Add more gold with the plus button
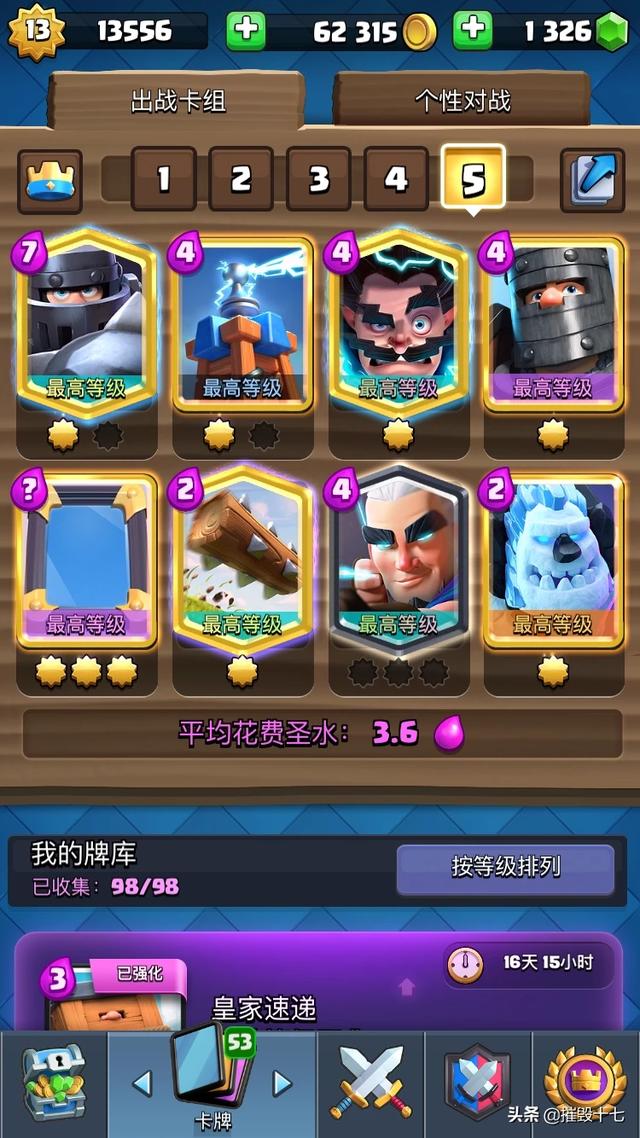The height and width of the screenshot is (1138, 640). tap(245, 32)
